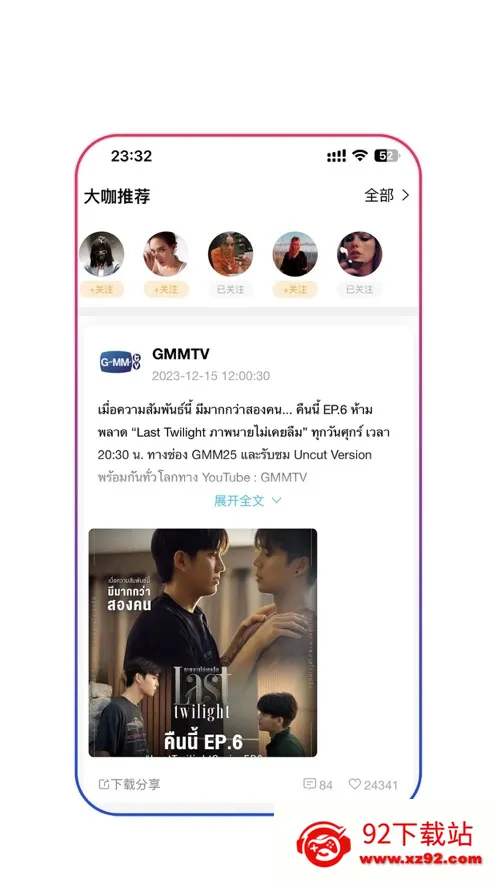Image resolution: width=497 pixels, height=883 pixels.
Task: Follow the blonde woman outdoors via +关注
Action: [x=295, y=289]
